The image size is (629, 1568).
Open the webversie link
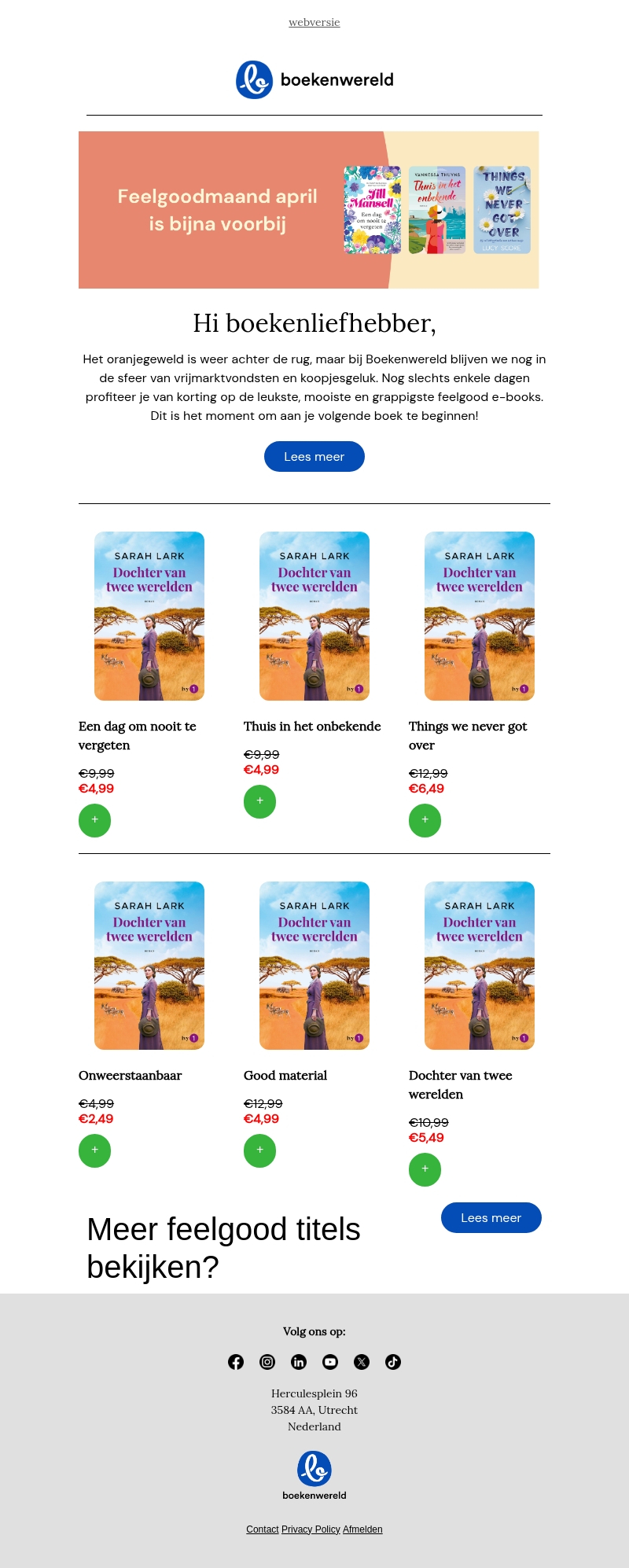[314, 22]
